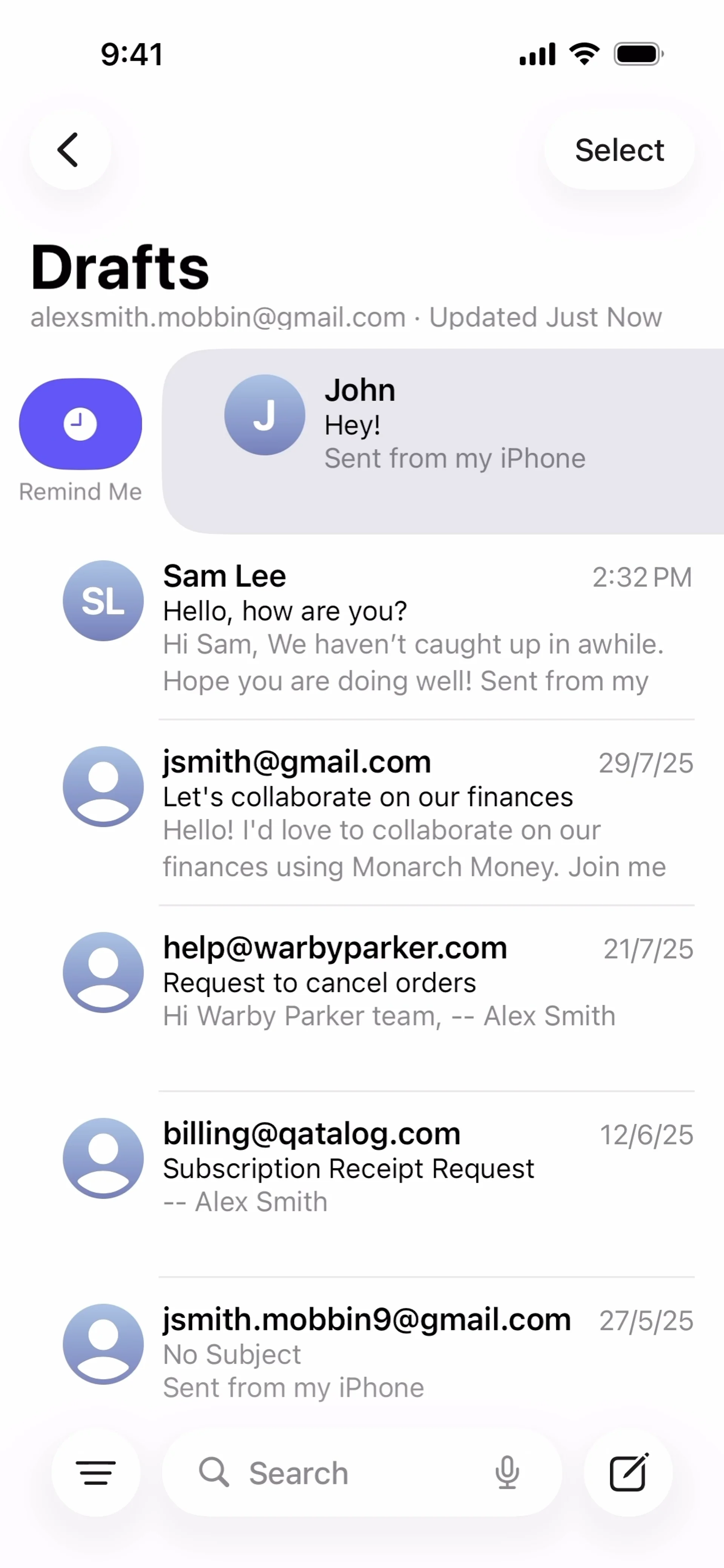The height and width of the screenshot is (1568, 724).
Task: Open the filter menu icon
Action: click(96, 1472)
